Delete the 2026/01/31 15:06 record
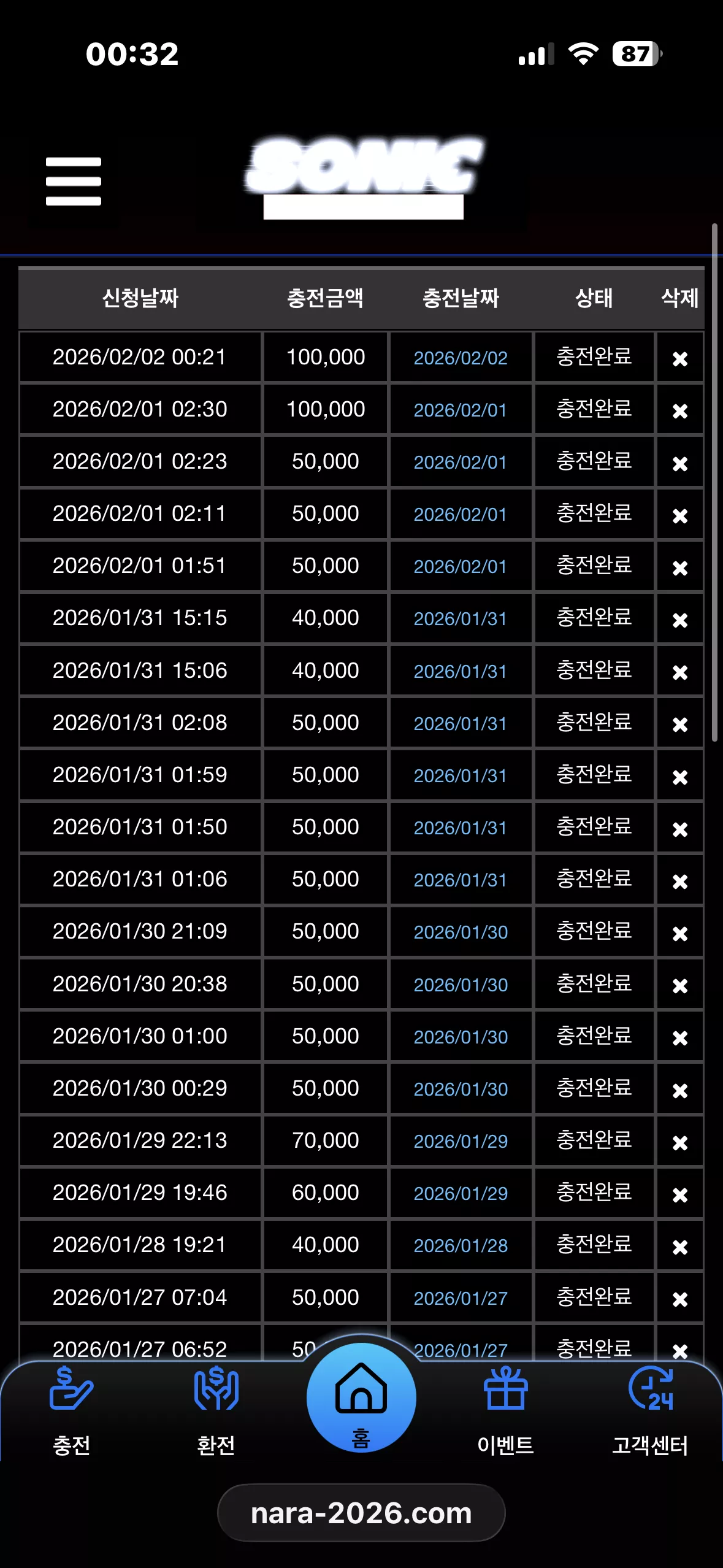723x1568 pixels. tap(679, 672)
